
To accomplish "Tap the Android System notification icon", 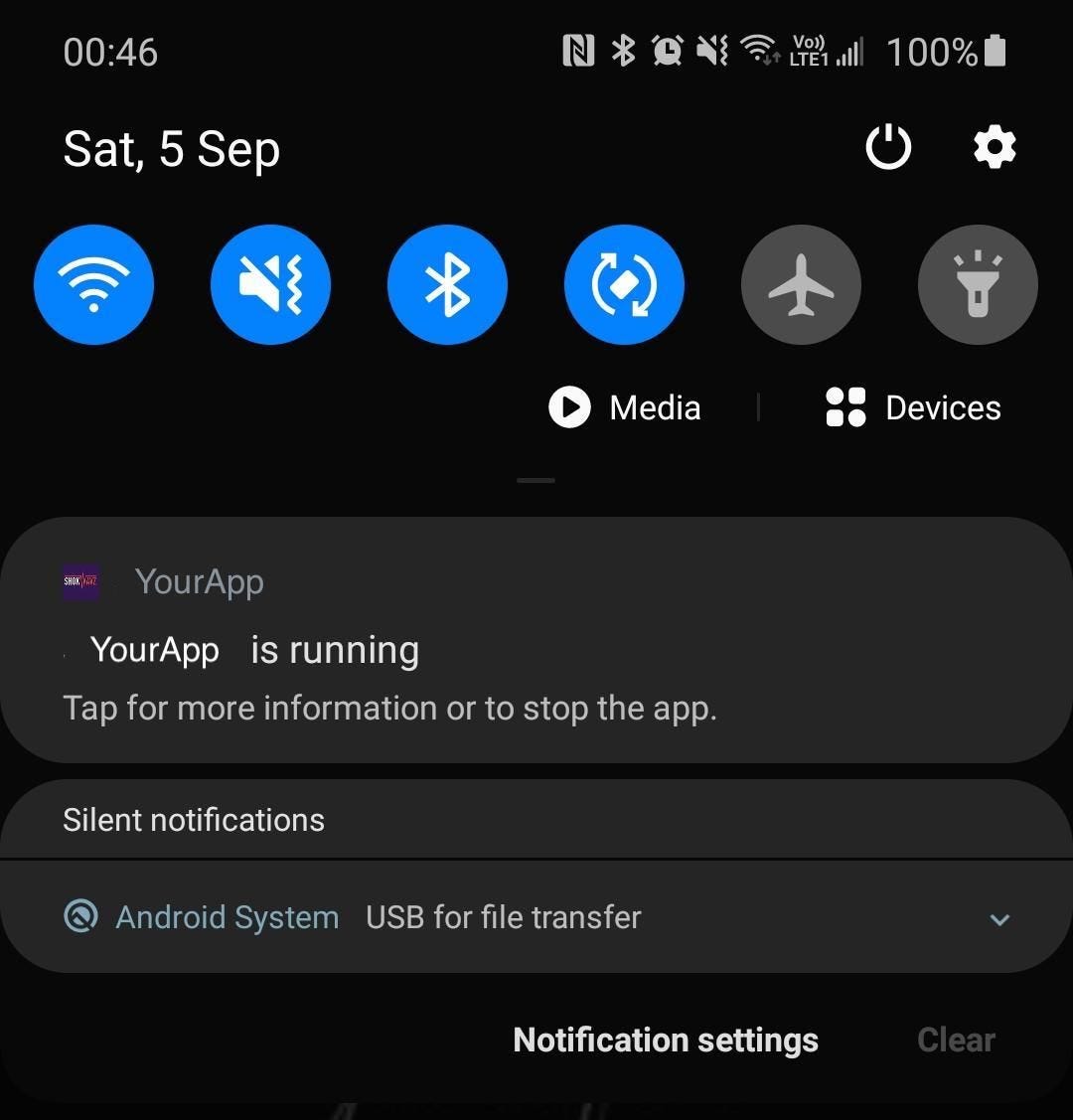I will pos(82,917).
